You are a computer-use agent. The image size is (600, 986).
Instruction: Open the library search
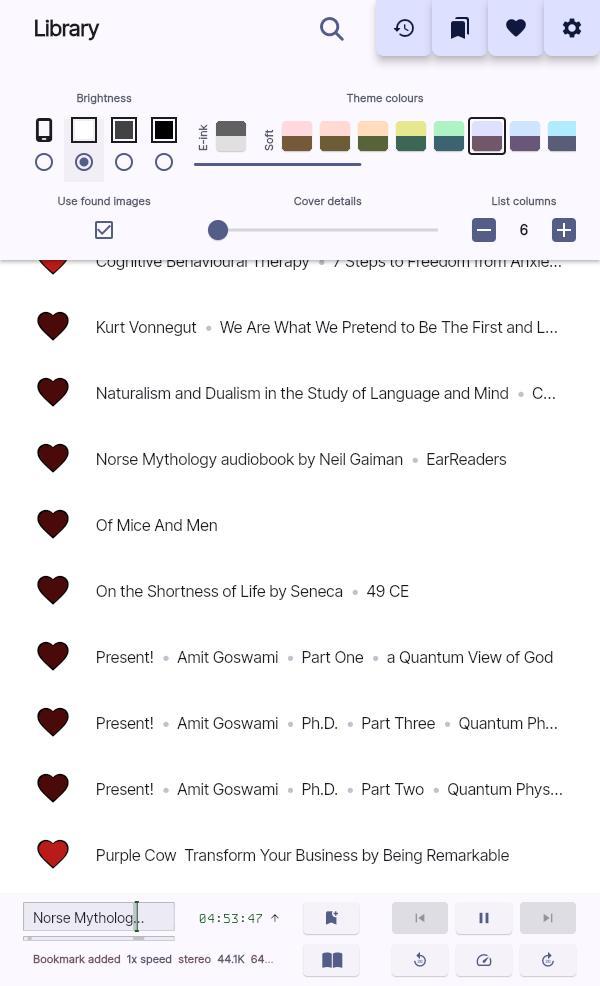coord(331,29)
